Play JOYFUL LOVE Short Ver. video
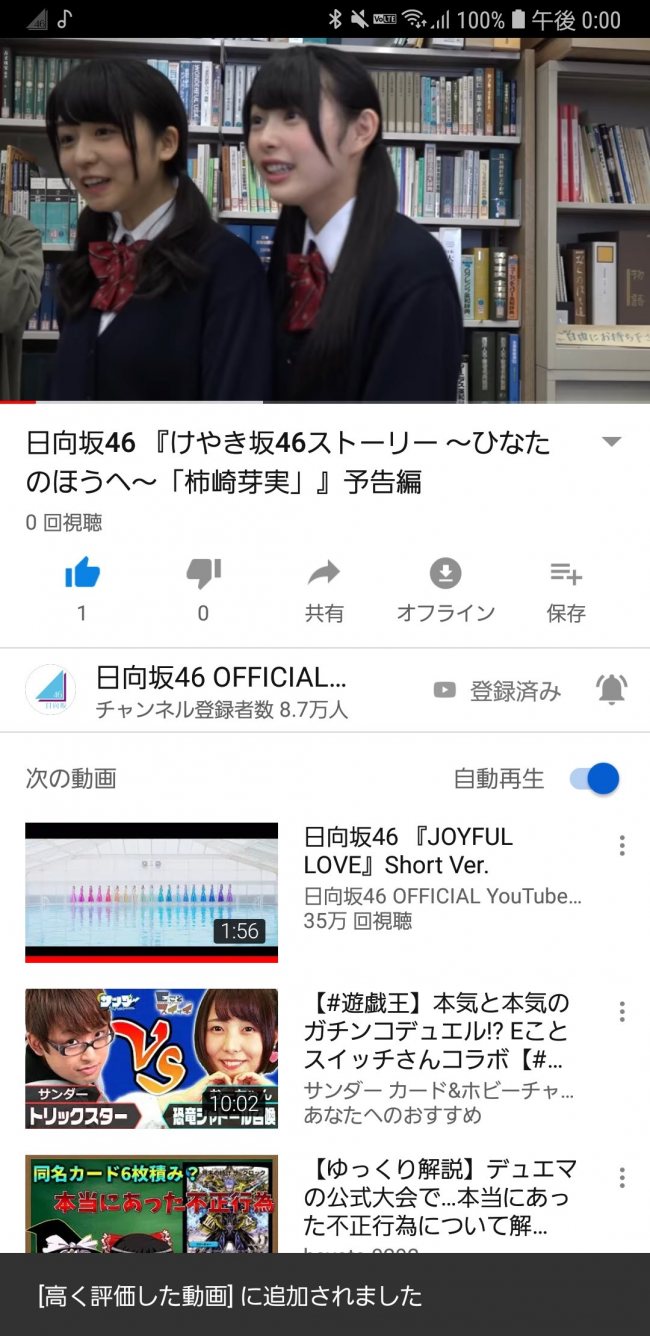The width and height of the screenshot is (650, 1336). 152,892
